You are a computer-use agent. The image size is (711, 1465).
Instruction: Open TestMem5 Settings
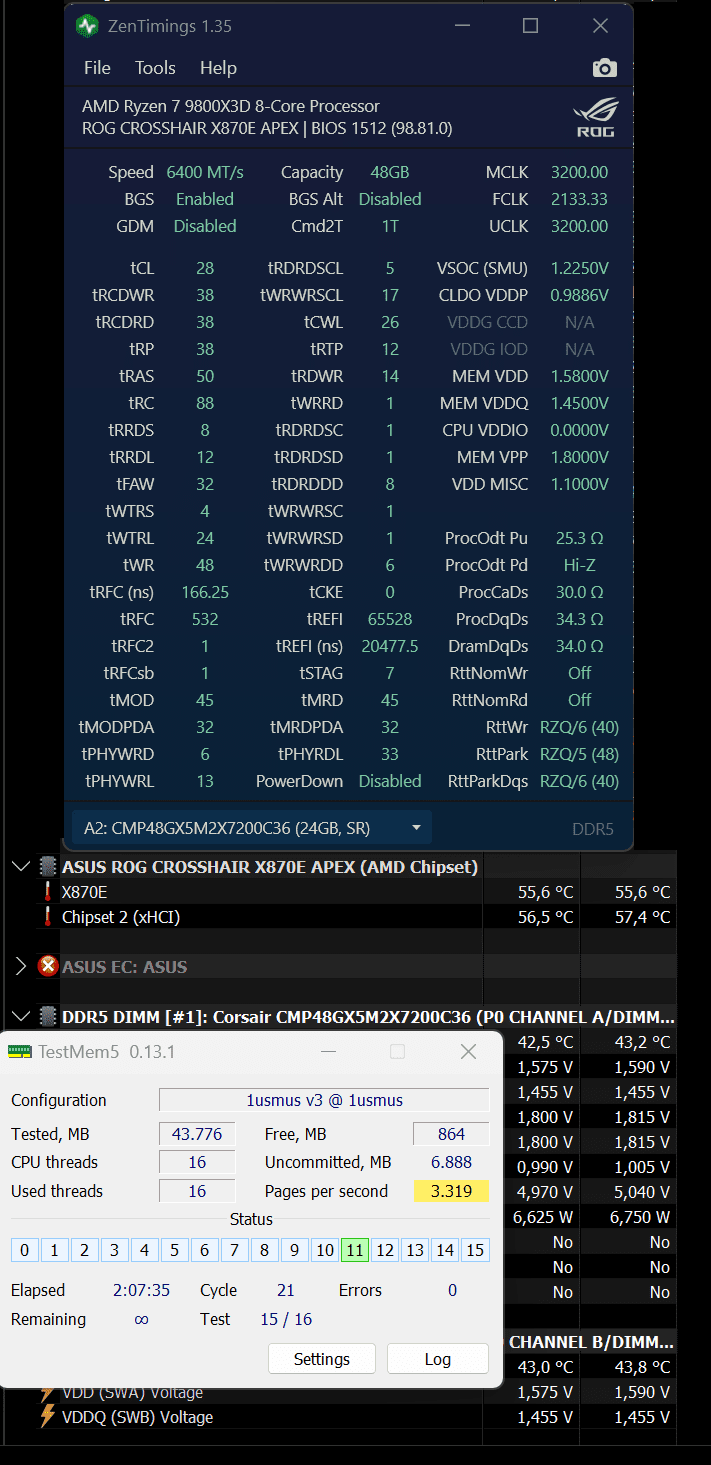point(322,1359)
